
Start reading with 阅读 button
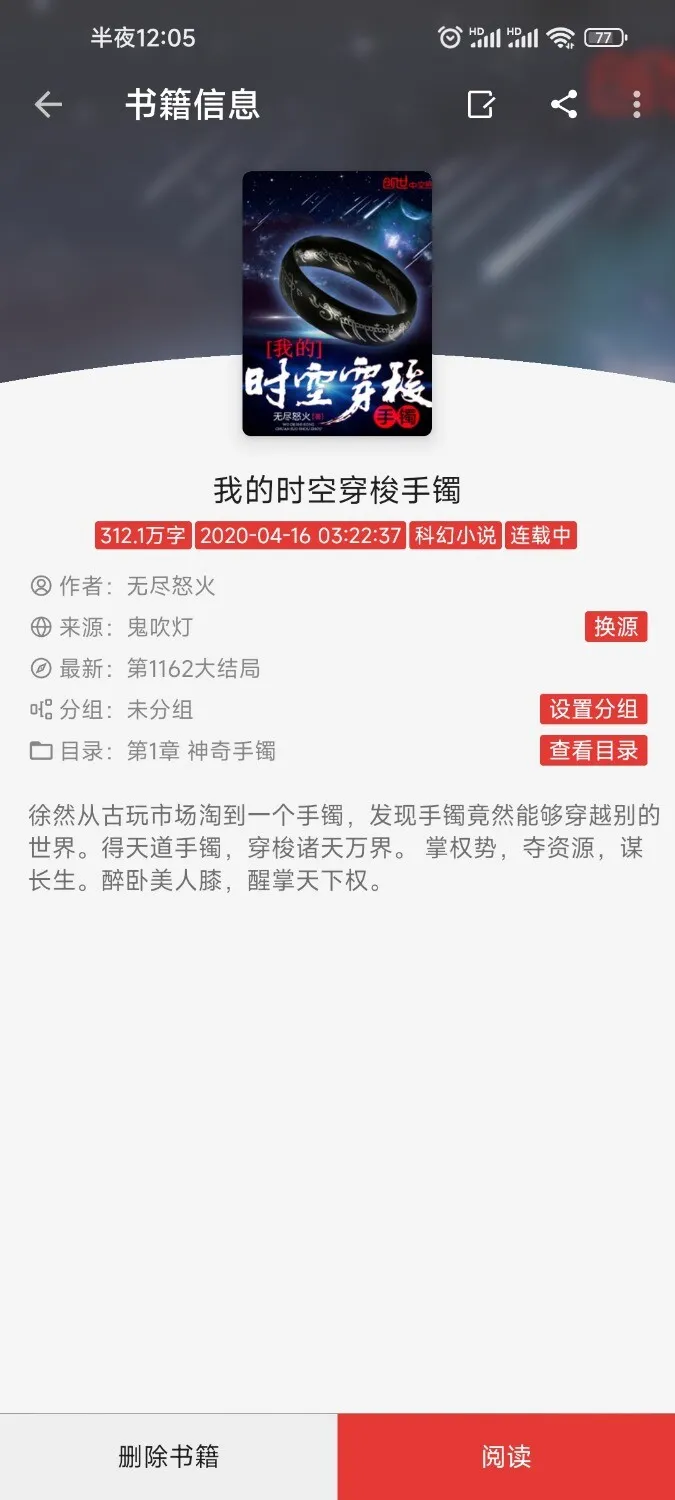pyautogui.click(x=506, y=1456)
